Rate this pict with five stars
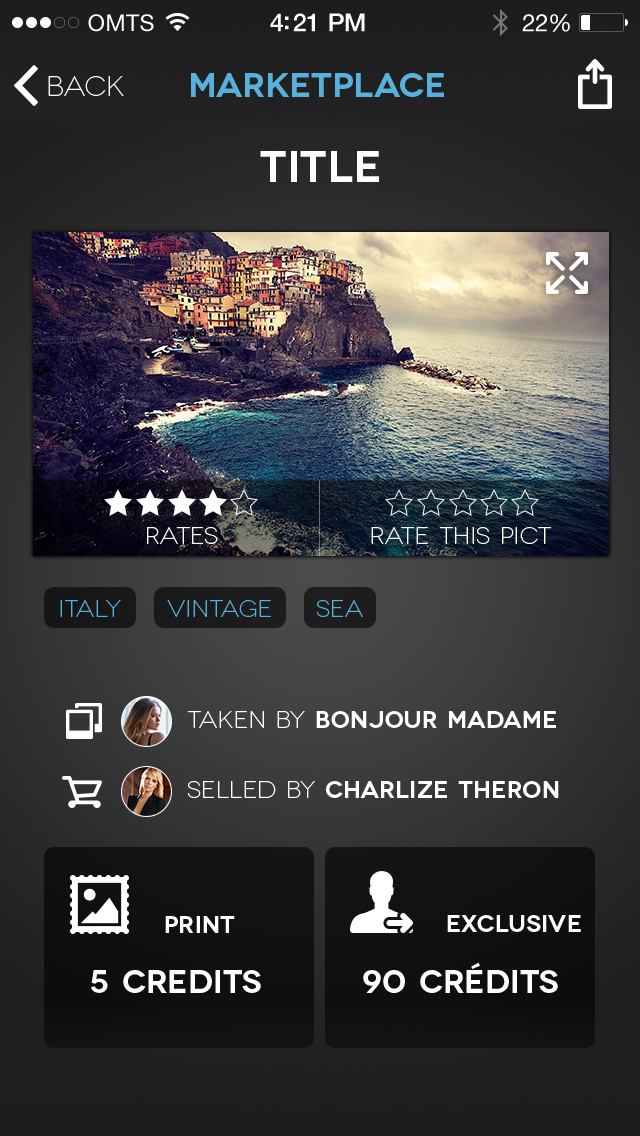Viewport: 640px width, 1136px height. pyautogui.click(x=525, y=503)
